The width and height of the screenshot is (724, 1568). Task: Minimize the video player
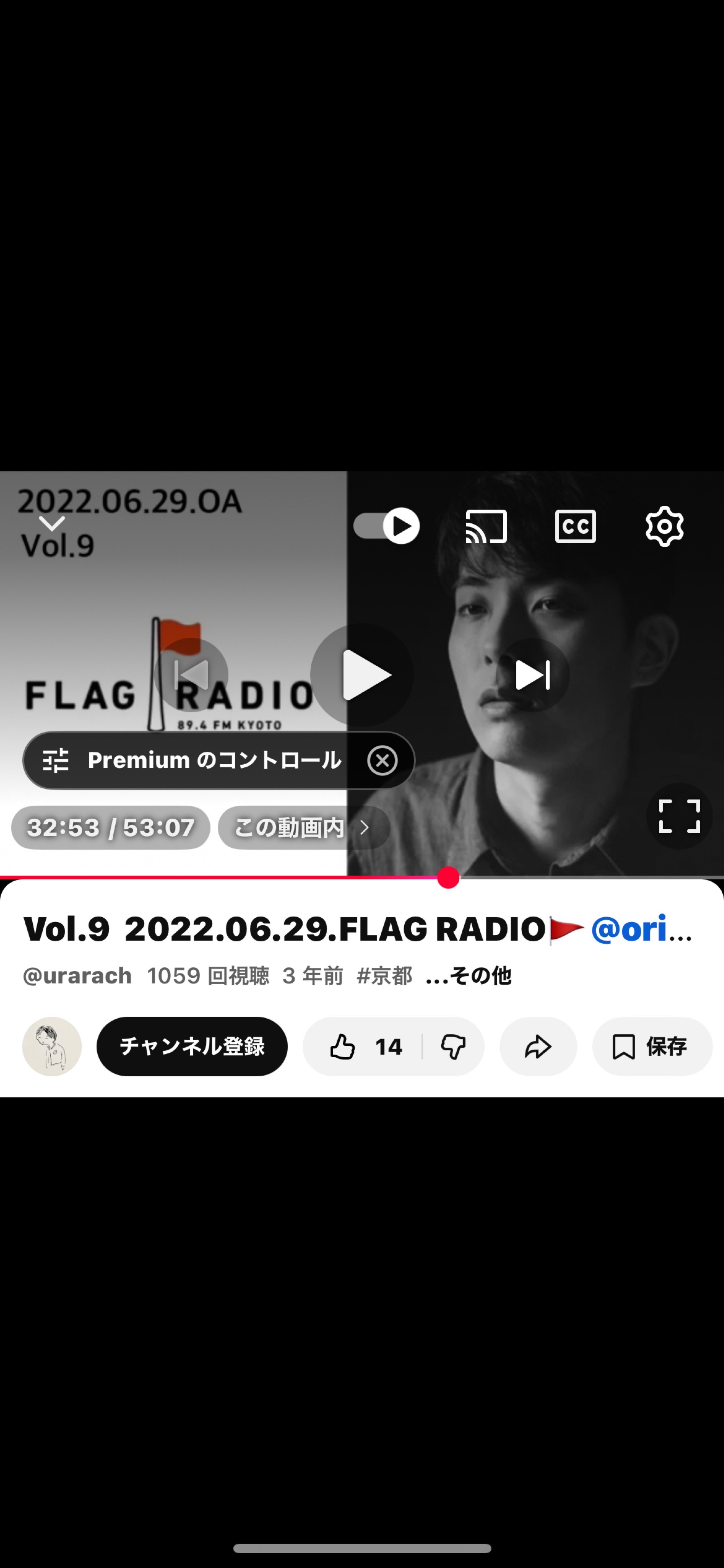52,523
